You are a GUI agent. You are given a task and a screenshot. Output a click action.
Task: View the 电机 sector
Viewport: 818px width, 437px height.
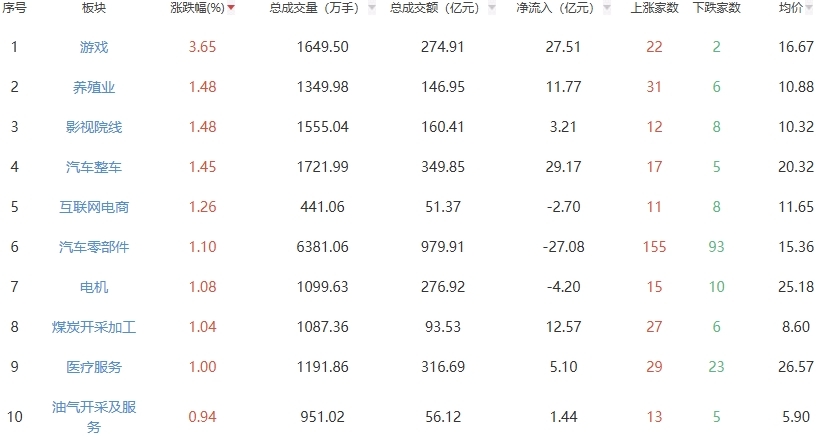click(x=94, y=287)
